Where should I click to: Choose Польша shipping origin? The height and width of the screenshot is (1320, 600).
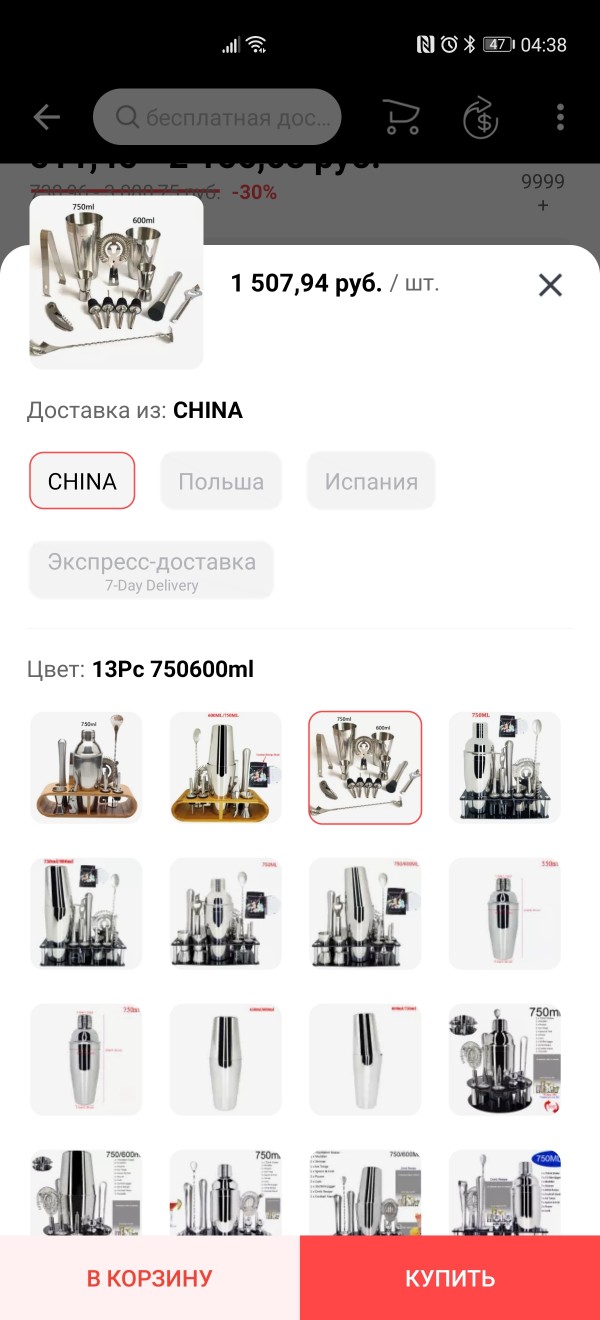point(221,481)
